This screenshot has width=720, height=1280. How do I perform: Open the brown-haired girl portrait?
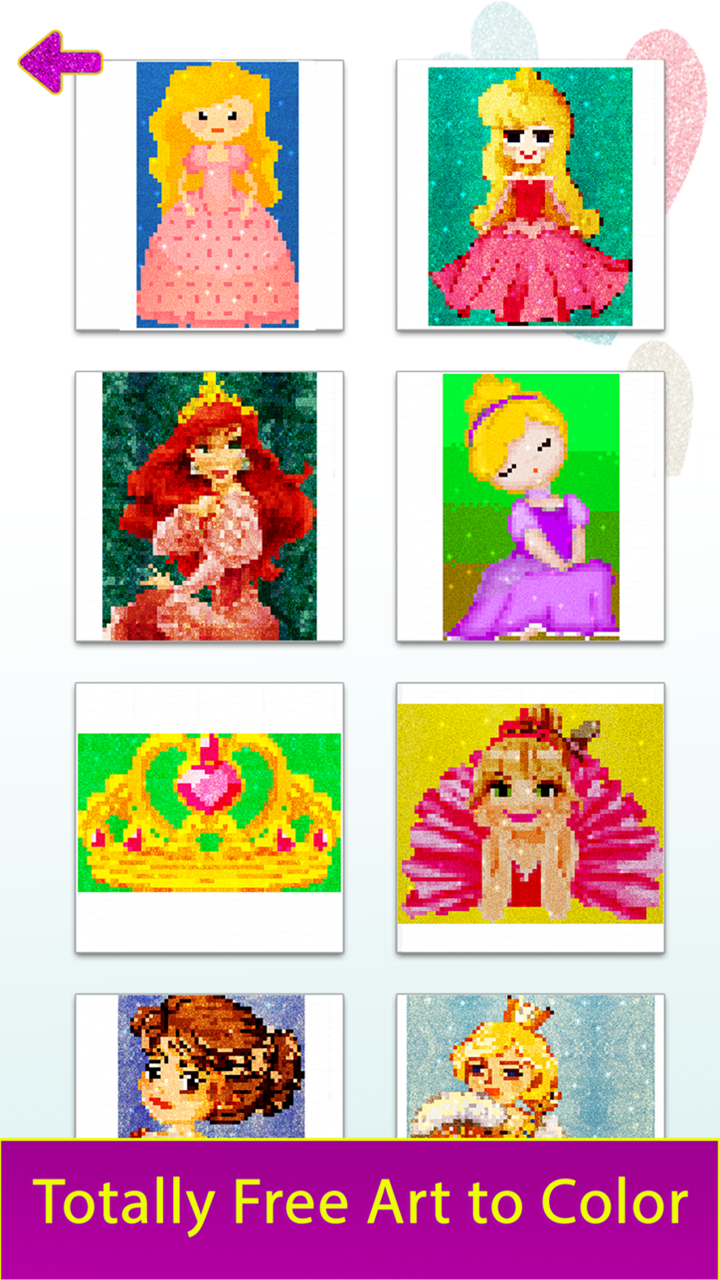(x=210, y=1066)
